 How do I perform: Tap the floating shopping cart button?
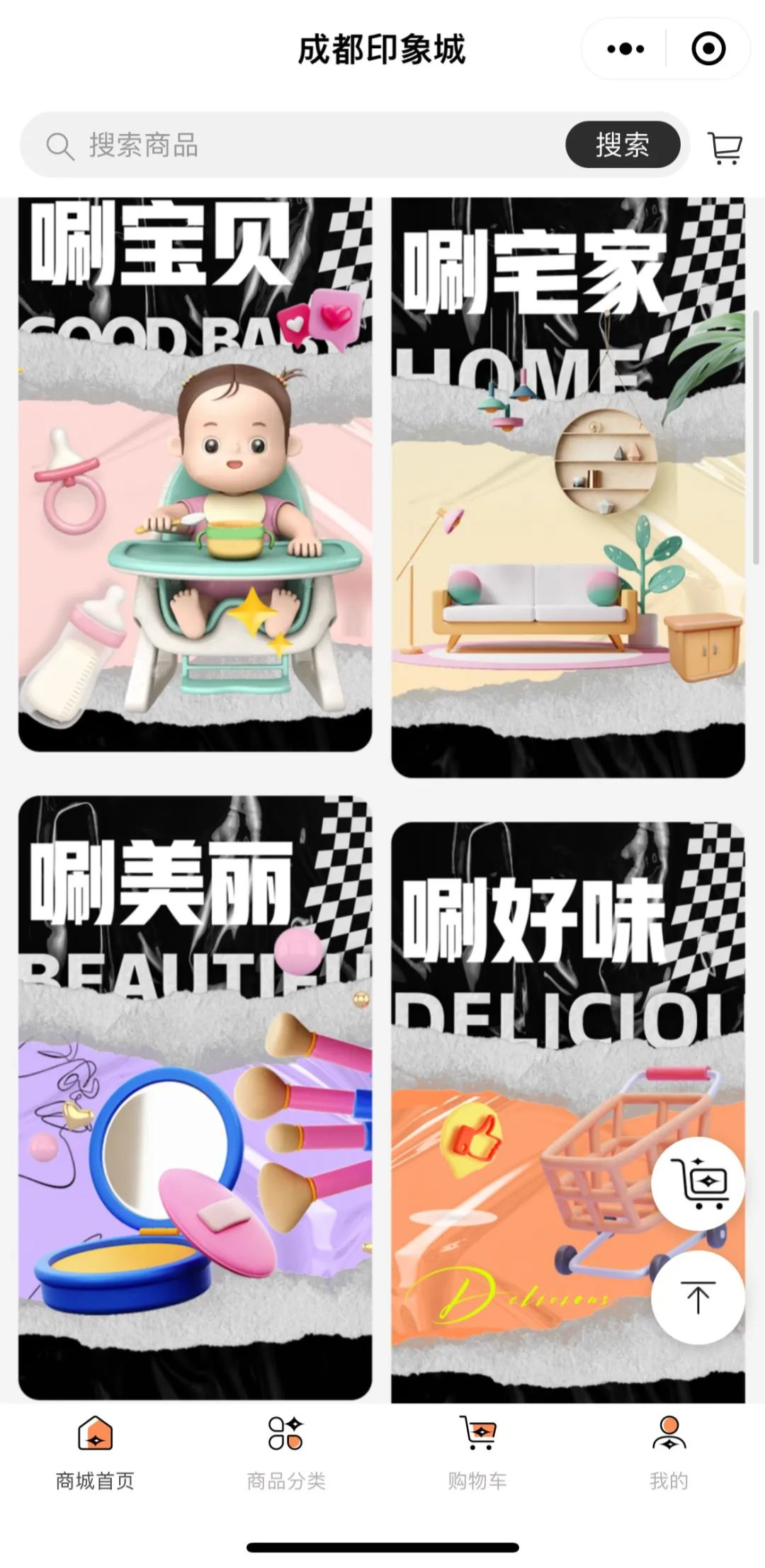tap(698, 1184)
